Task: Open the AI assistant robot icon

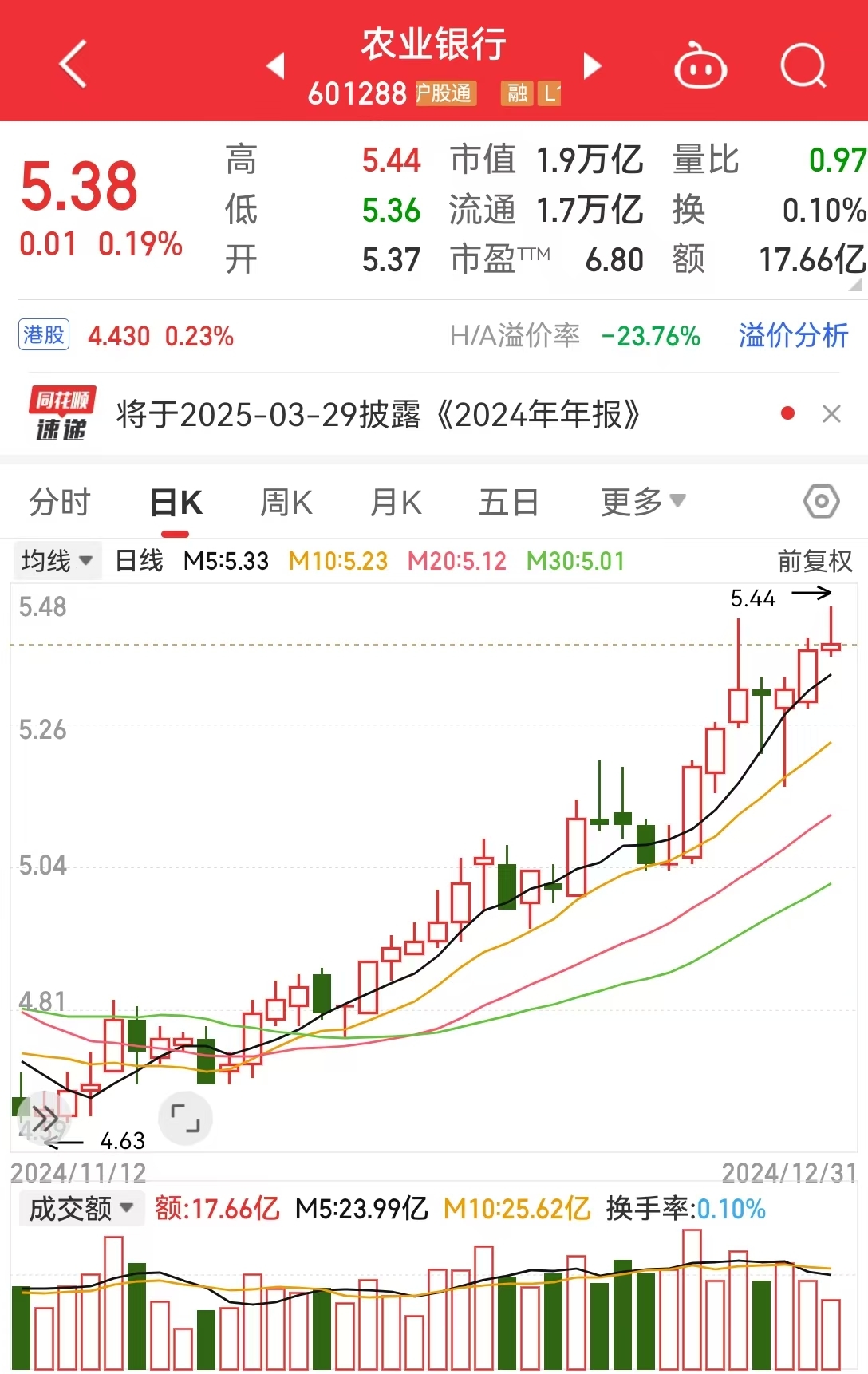Action: [700, 68]
